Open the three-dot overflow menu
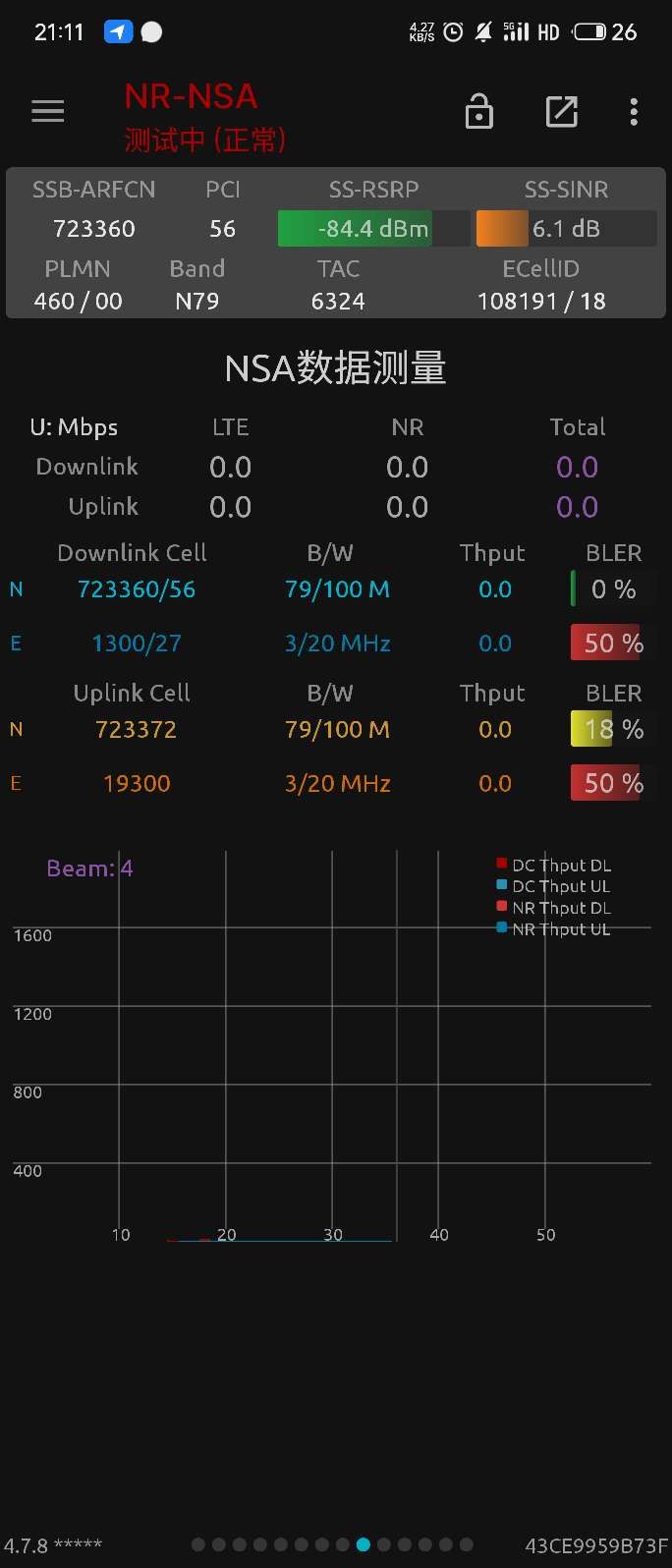672x1568 pixels. (634, 112)
